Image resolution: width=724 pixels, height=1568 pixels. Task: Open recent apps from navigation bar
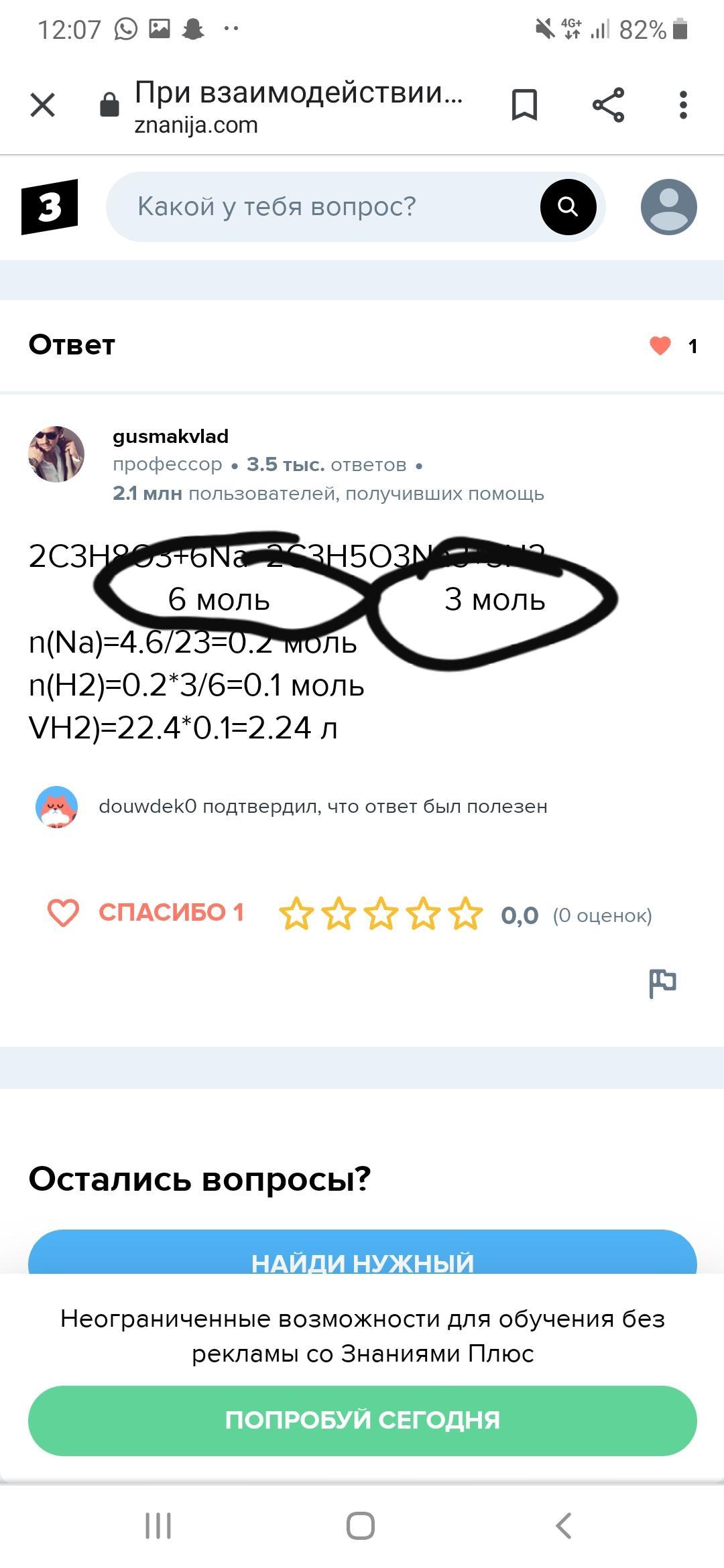[x=158, y=1526]
